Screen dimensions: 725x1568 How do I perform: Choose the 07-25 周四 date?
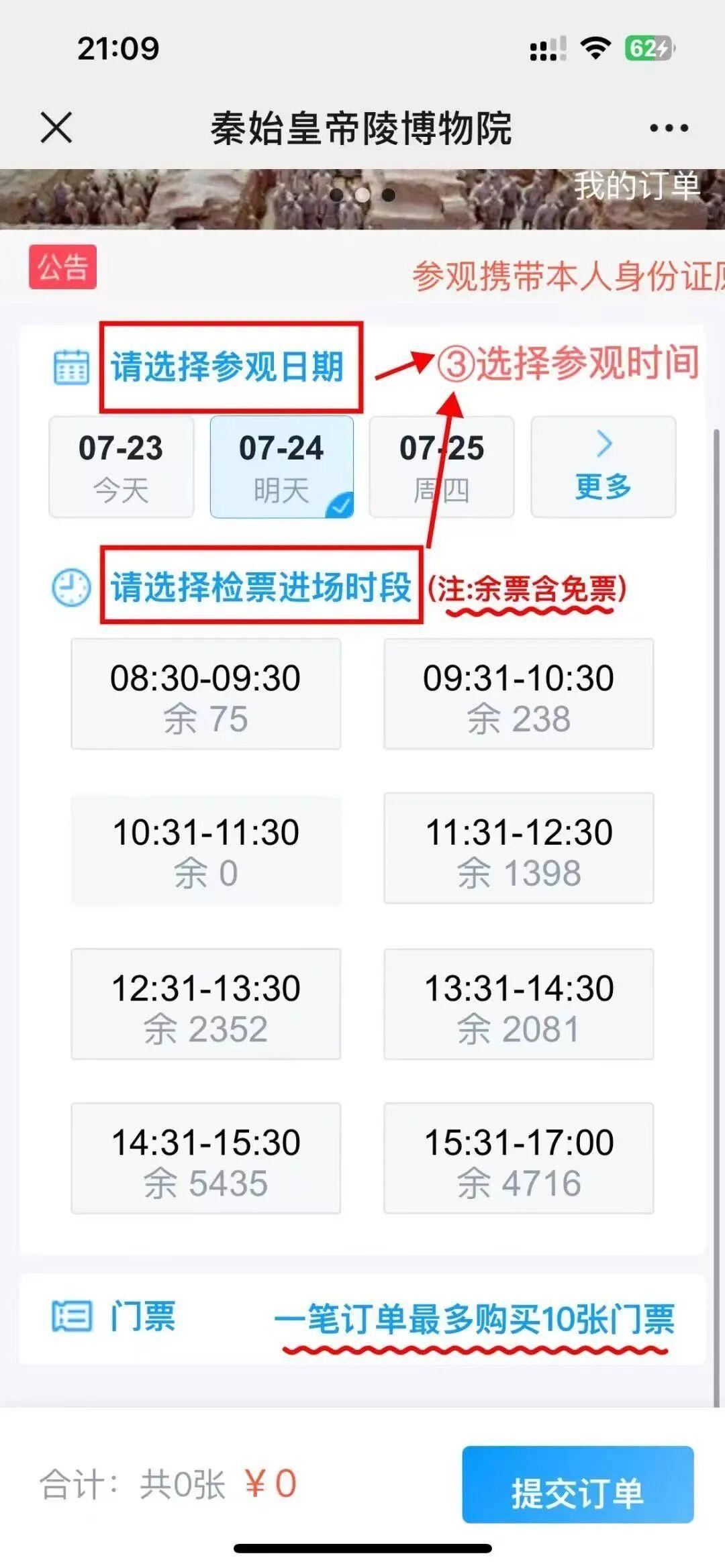click(442, 467)
